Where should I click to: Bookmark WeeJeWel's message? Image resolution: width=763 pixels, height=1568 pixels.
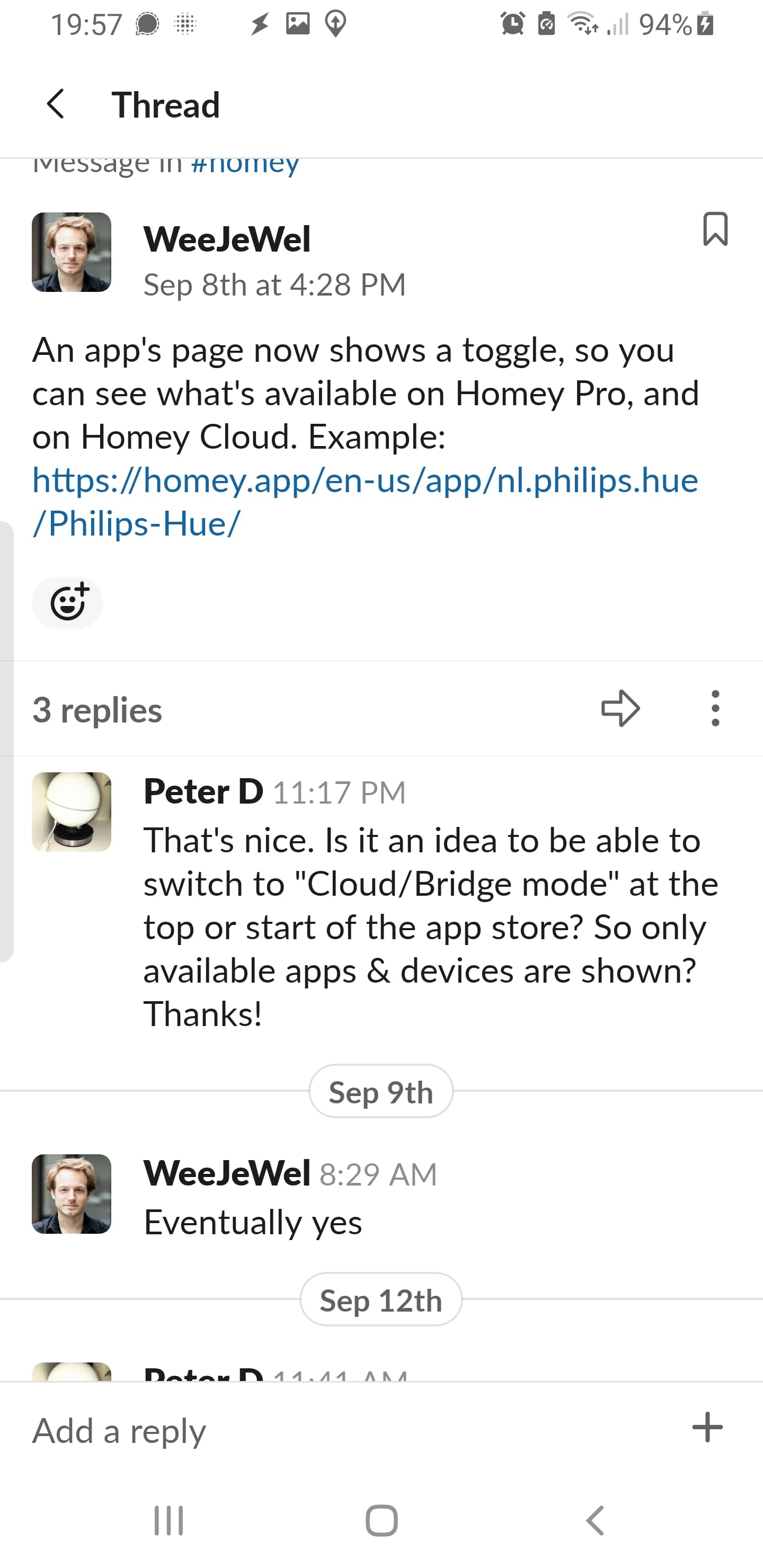tap(715, 229)
